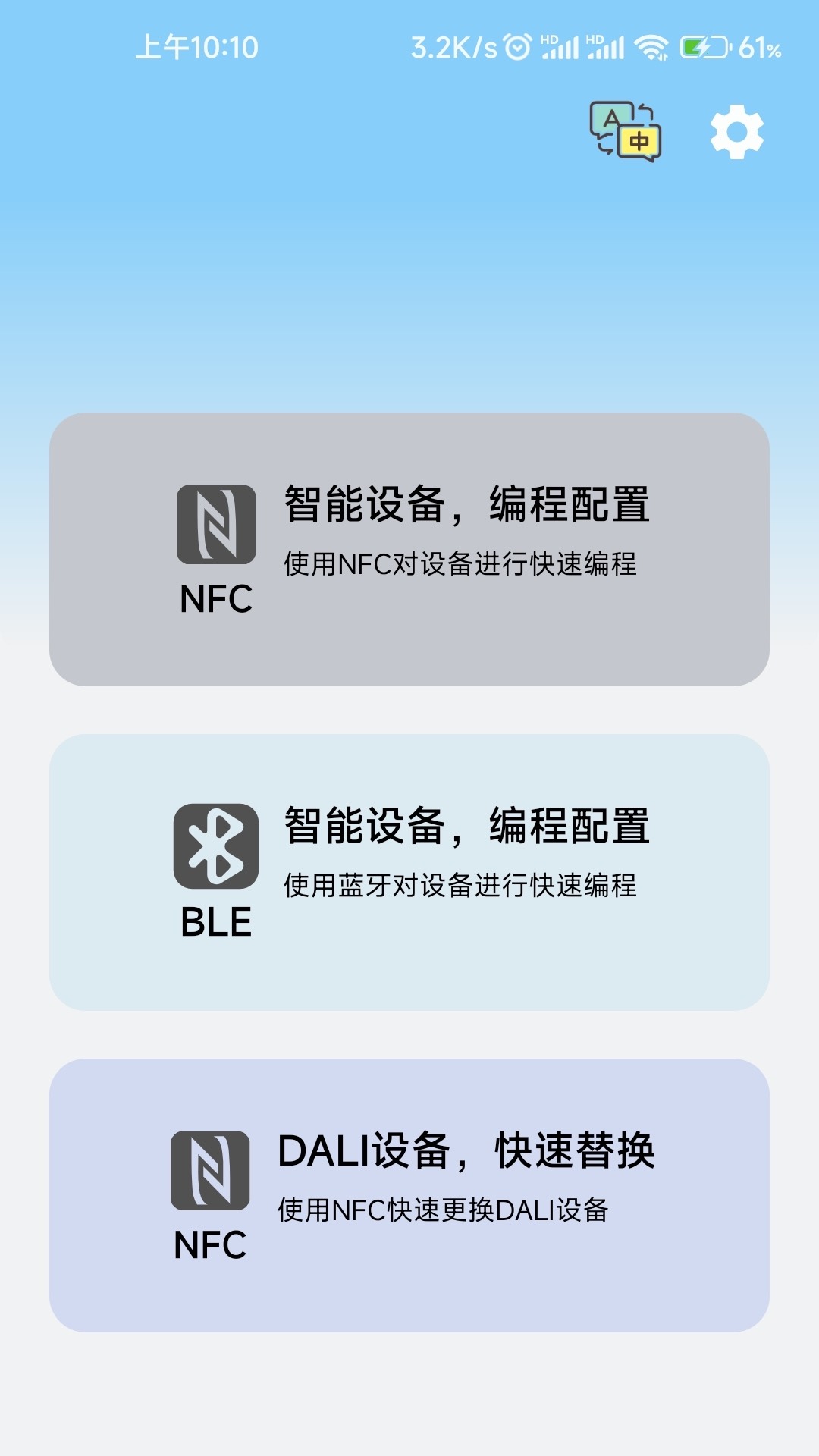Tap the time display in status bar
819x1456 pixels.
(197, 48)
